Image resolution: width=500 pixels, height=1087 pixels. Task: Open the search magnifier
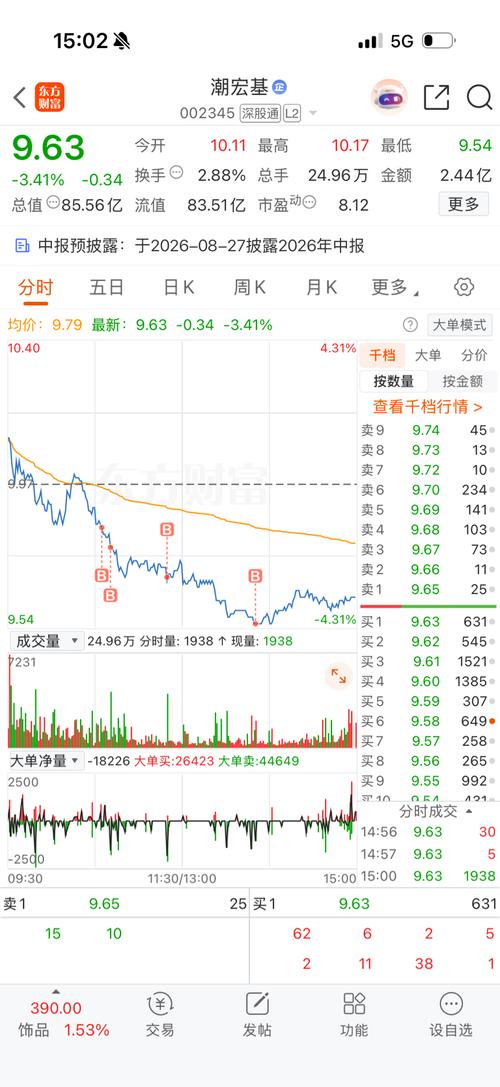click(479, 98)
